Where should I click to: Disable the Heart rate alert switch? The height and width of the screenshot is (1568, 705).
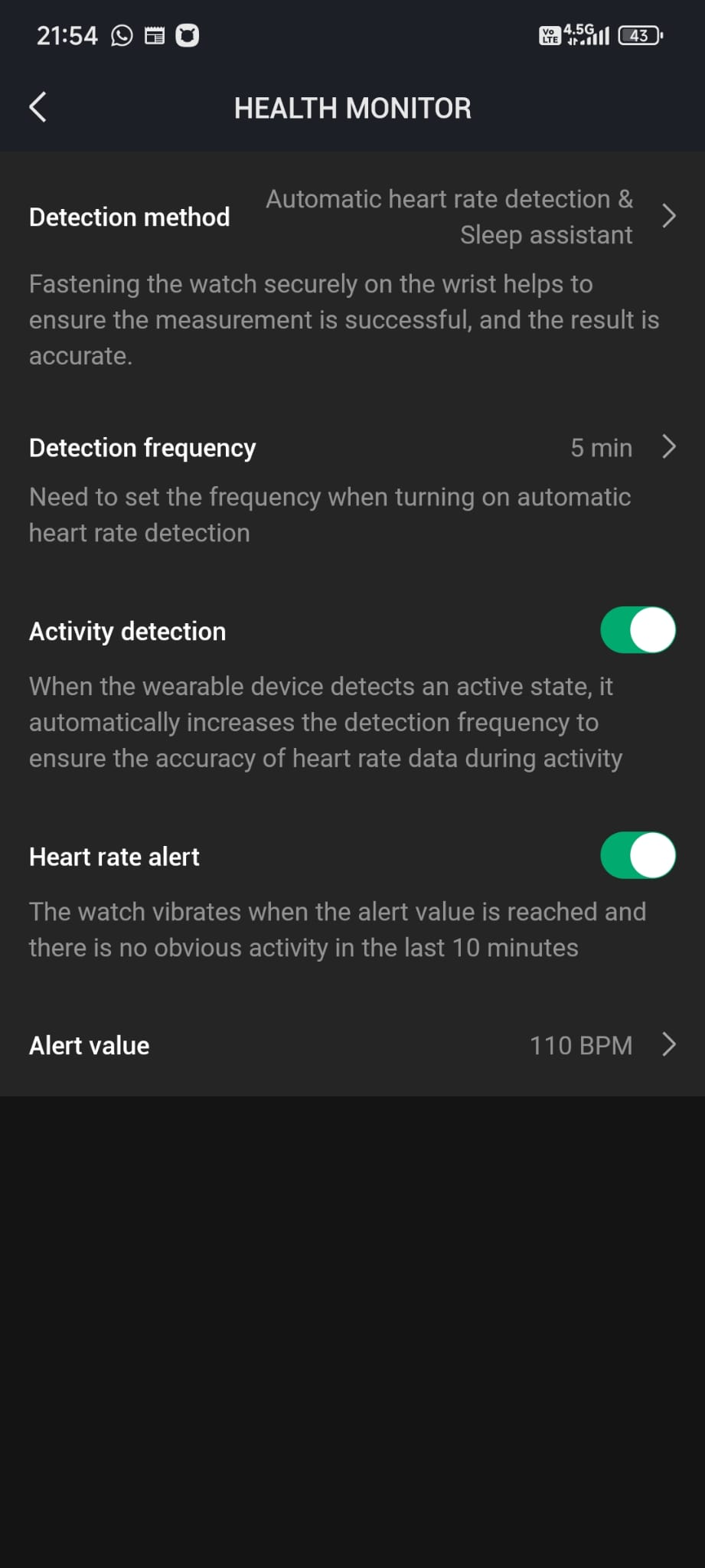point(638,855)
